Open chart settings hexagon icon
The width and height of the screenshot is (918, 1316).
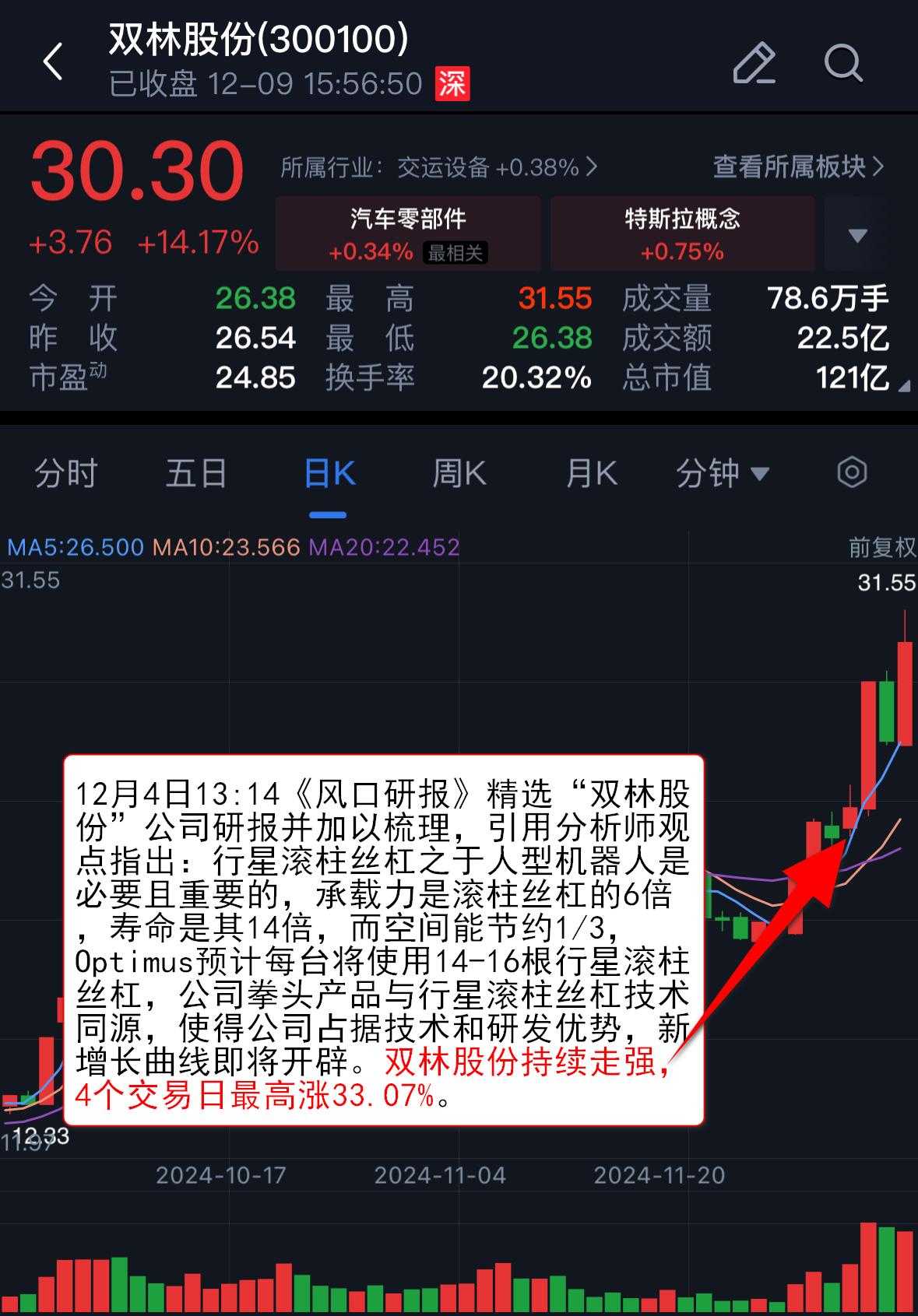click(852, 472)
